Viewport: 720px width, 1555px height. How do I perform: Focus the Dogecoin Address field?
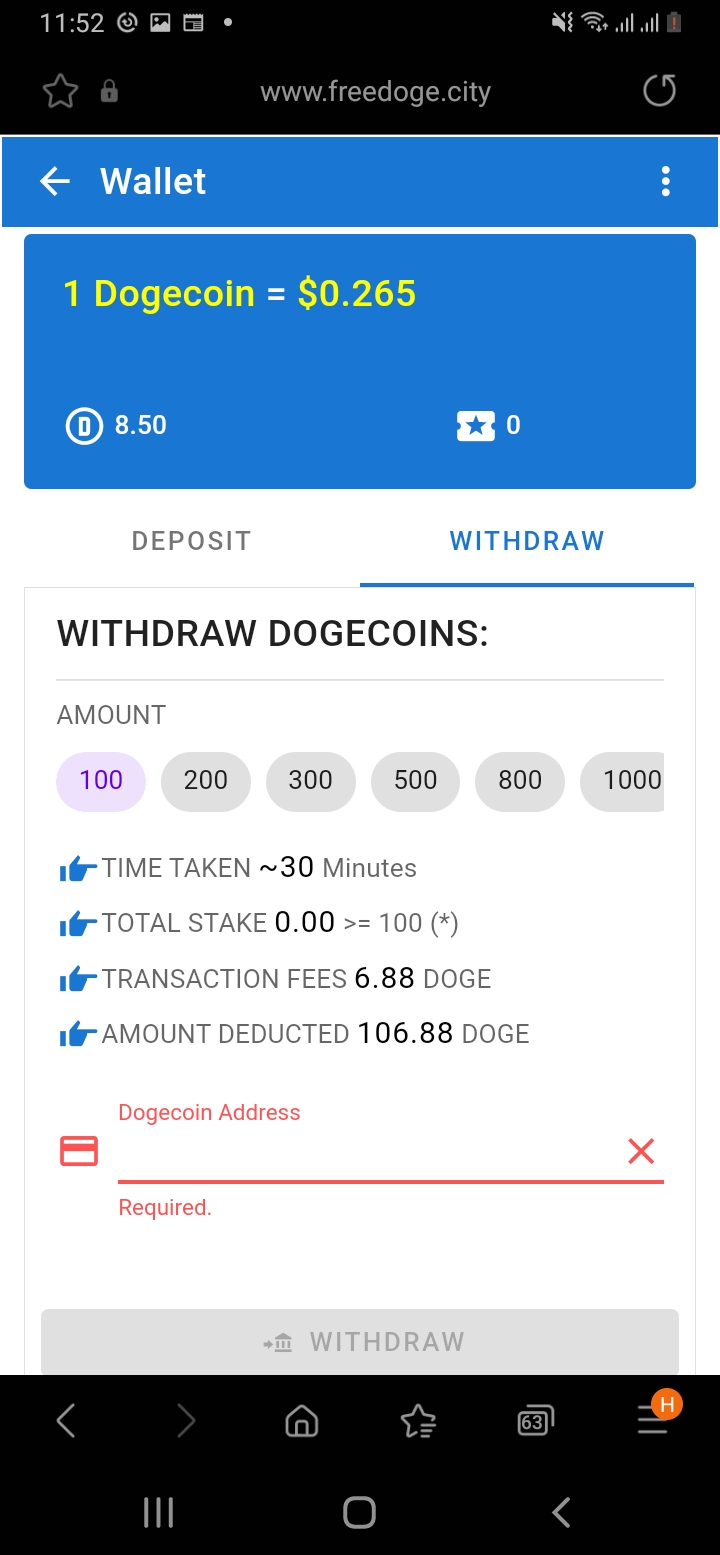[365, 1152]
